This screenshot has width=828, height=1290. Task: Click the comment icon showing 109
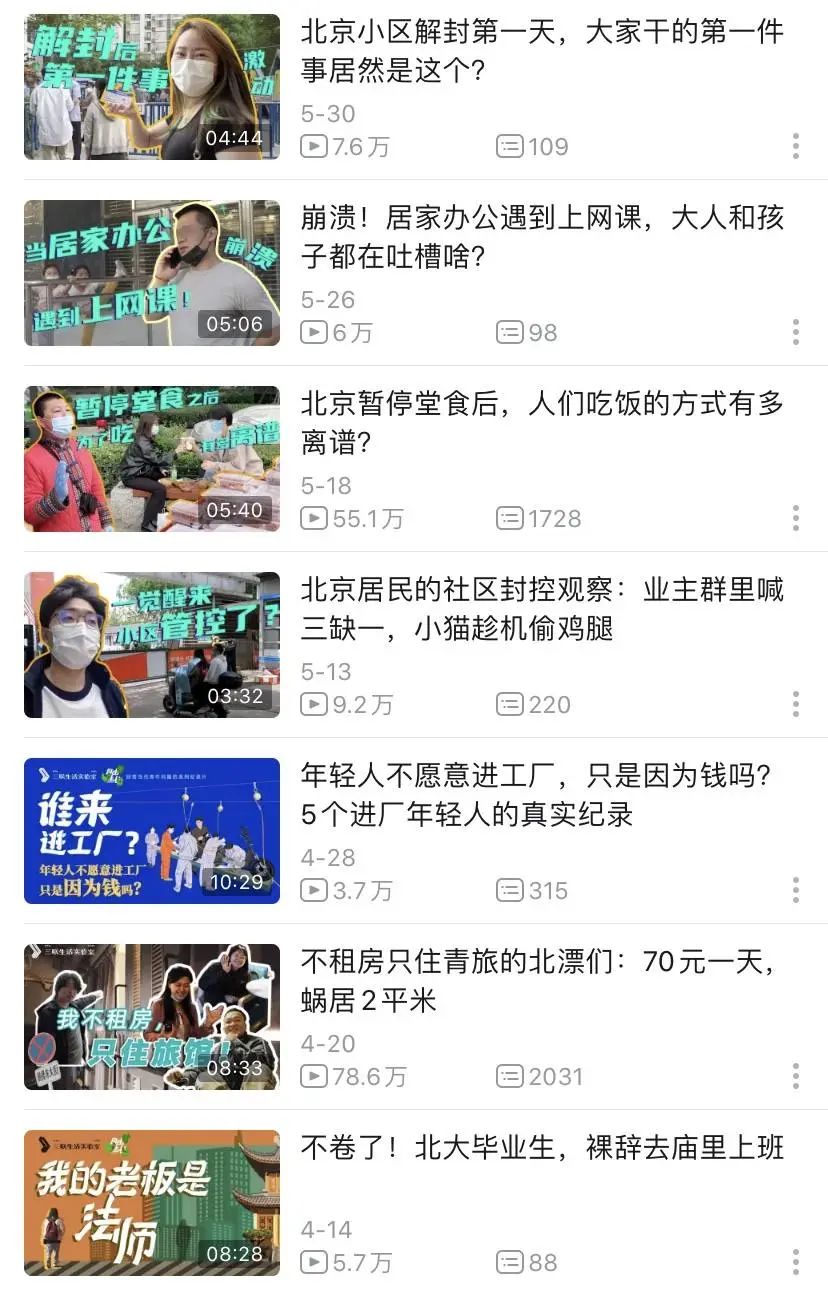tap(510, 146)
